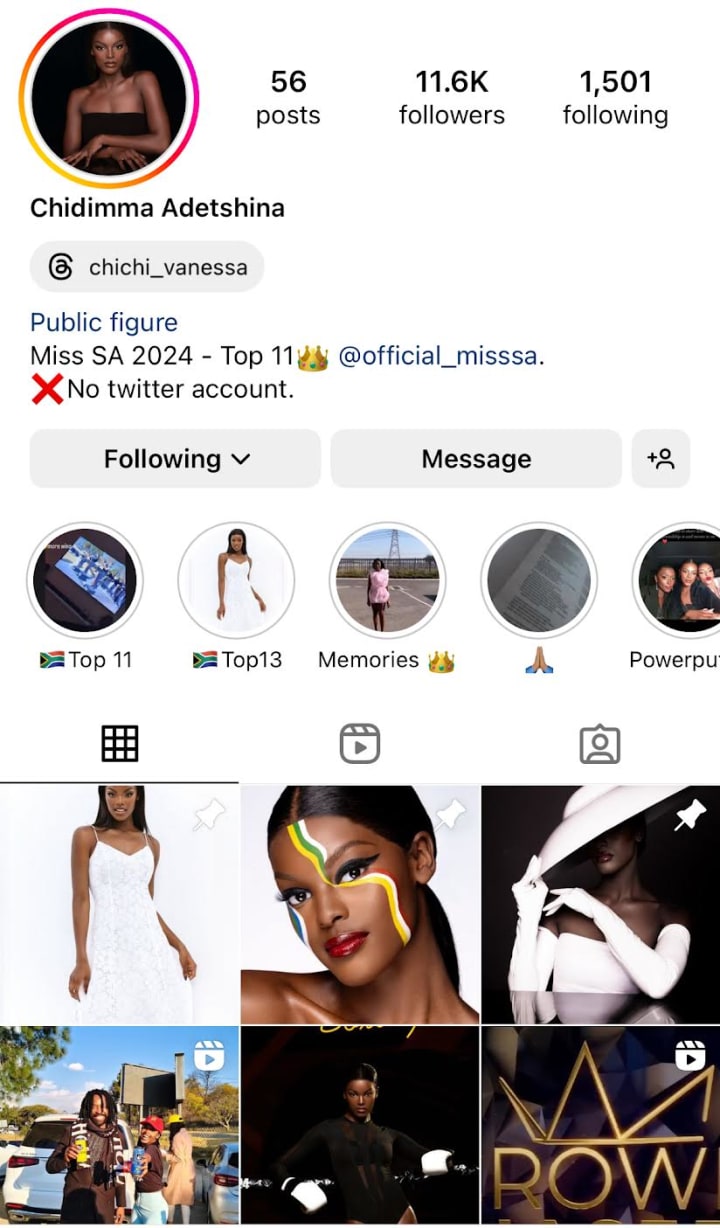
Task: View the profile picture story
Action: pyautogui.click(x=108, y=98)
